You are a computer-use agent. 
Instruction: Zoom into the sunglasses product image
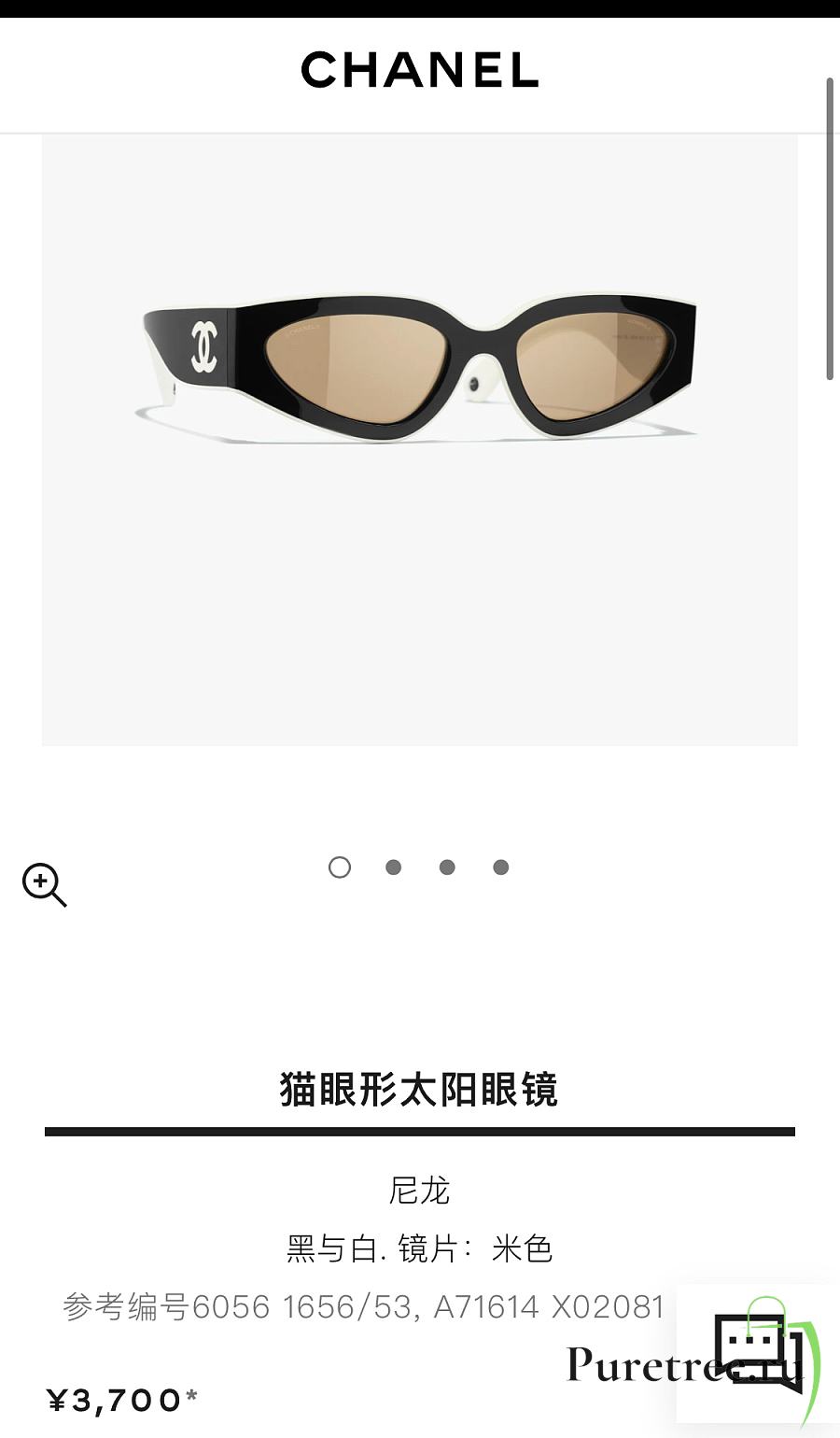tap(44, 885)
